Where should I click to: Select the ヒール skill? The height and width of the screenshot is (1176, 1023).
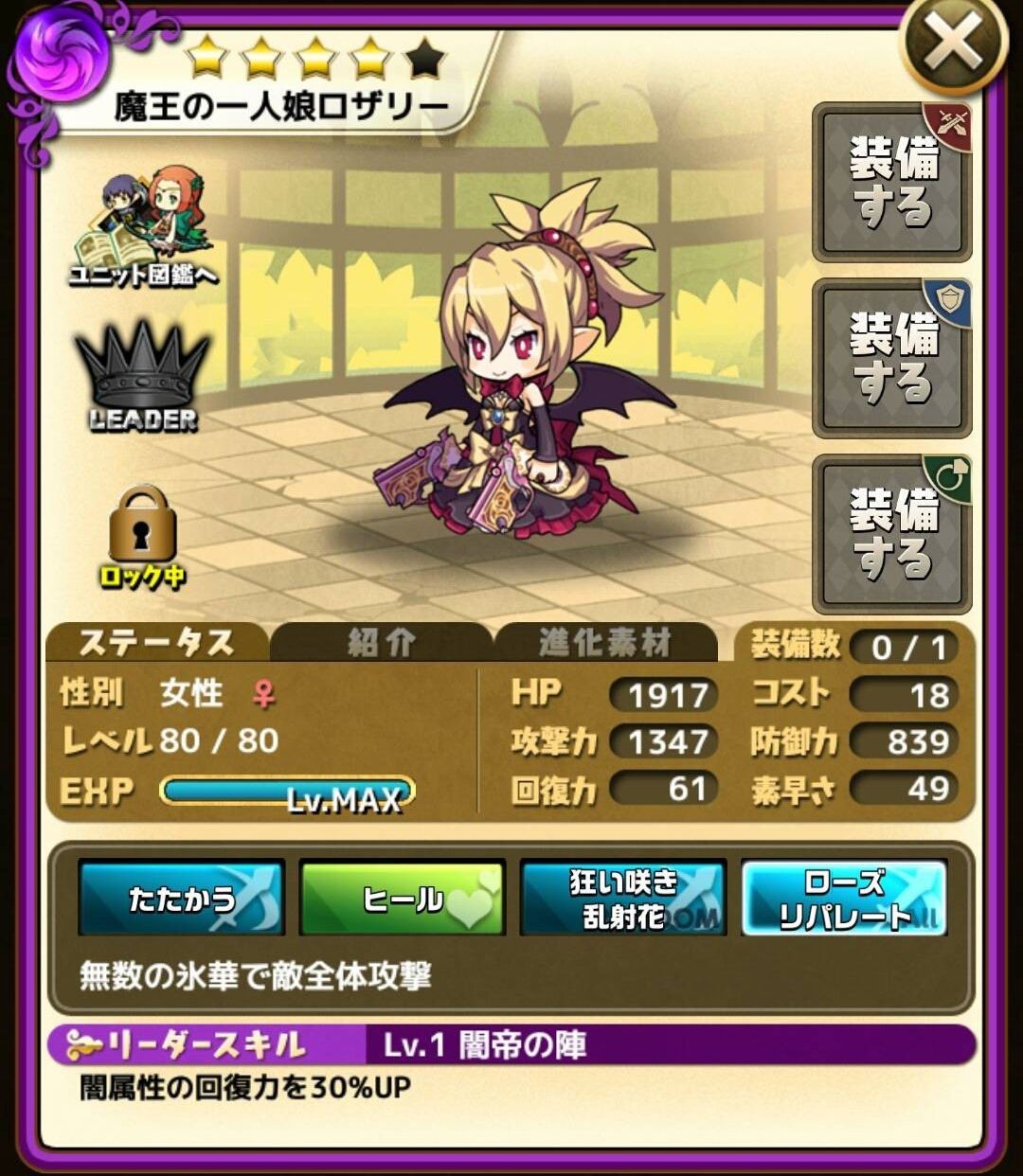(x=403, y=898)
